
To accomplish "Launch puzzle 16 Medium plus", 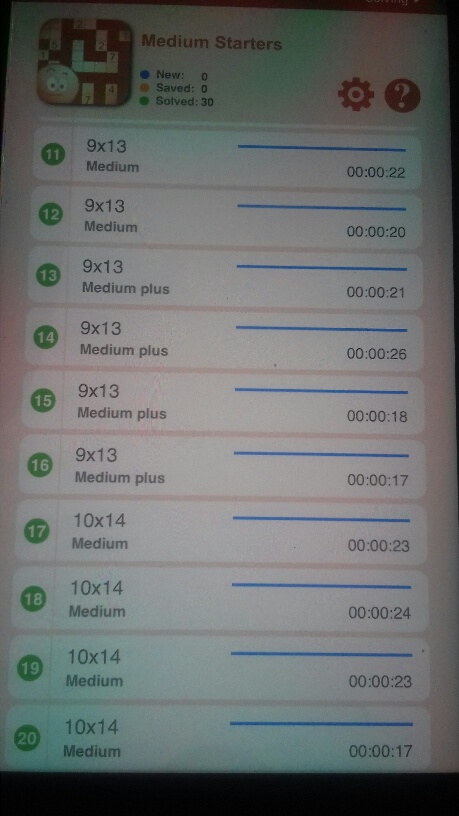I will coord(222,467).
